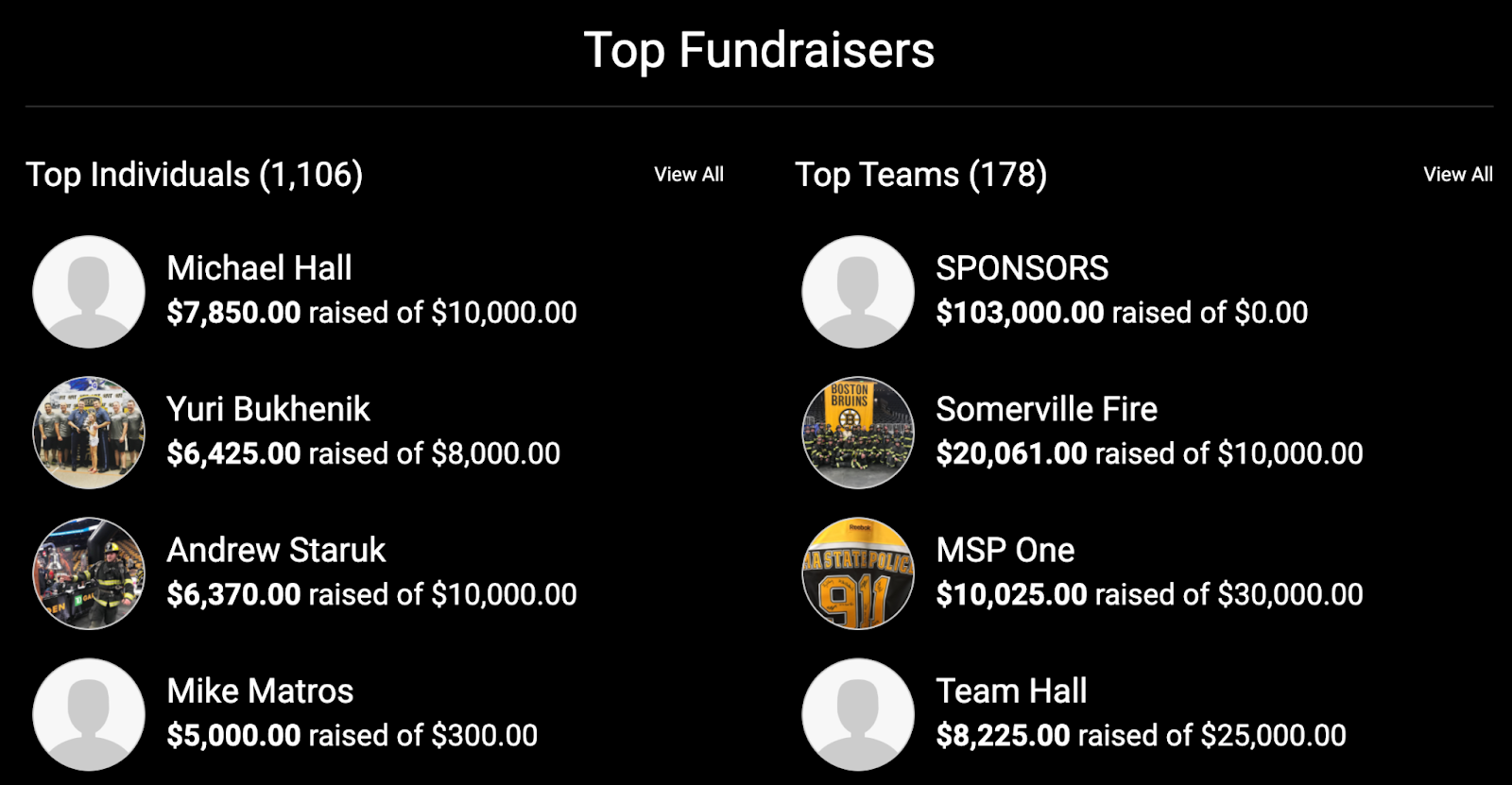
Task: View all top individuals
Action: coord(688,175)
